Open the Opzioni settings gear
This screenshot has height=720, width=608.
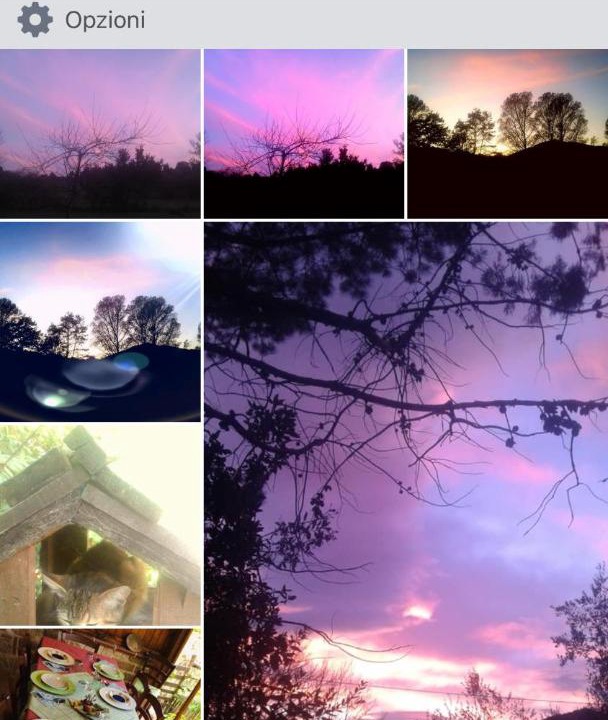click(x=35, y=20)
